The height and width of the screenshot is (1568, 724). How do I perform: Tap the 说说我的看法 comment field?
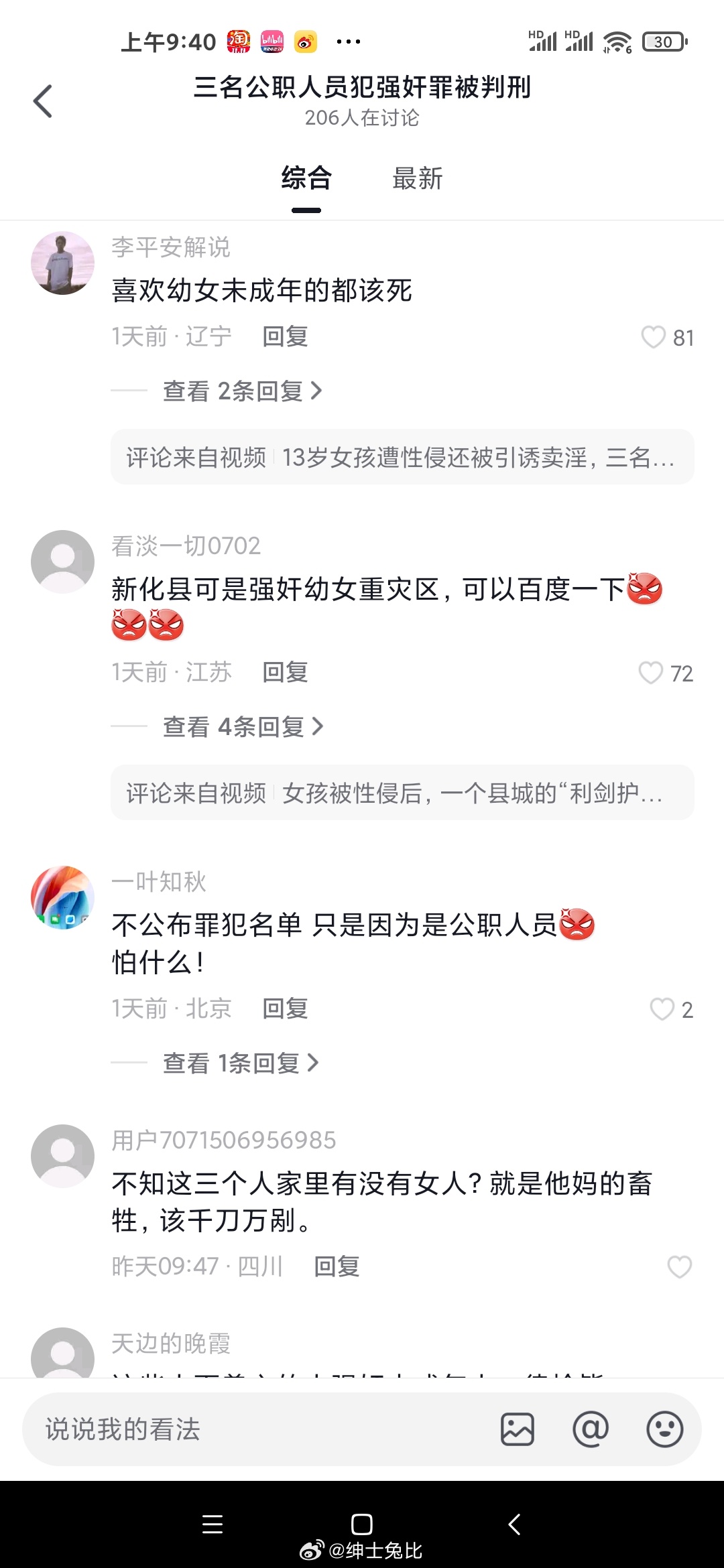255,1429
